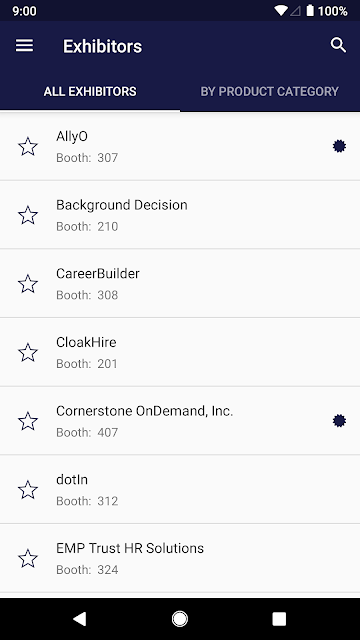Favorite AllyO with the star icon

(28, 147)
